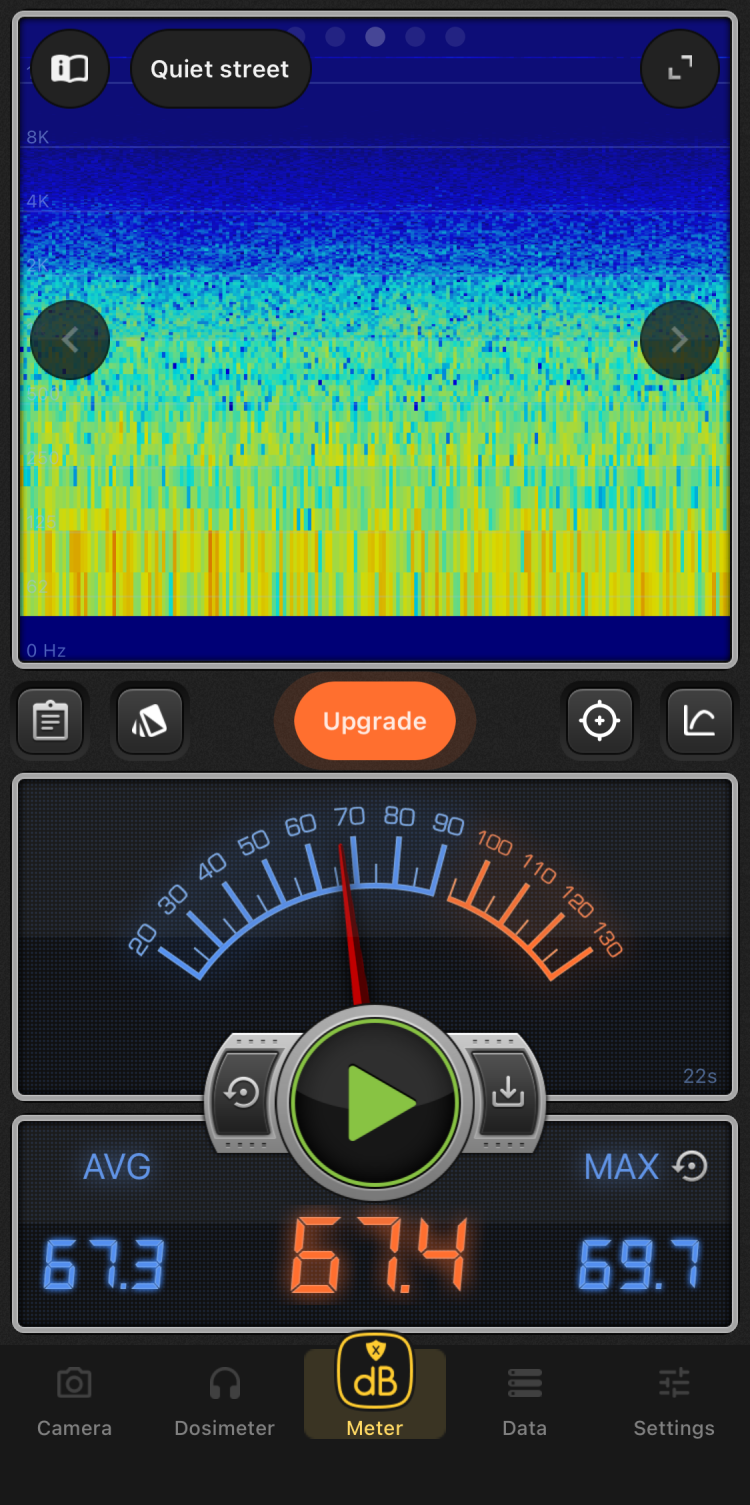Go to the previous chart view
Screen dimensions: 750x1505
click(x=70, y=340)
